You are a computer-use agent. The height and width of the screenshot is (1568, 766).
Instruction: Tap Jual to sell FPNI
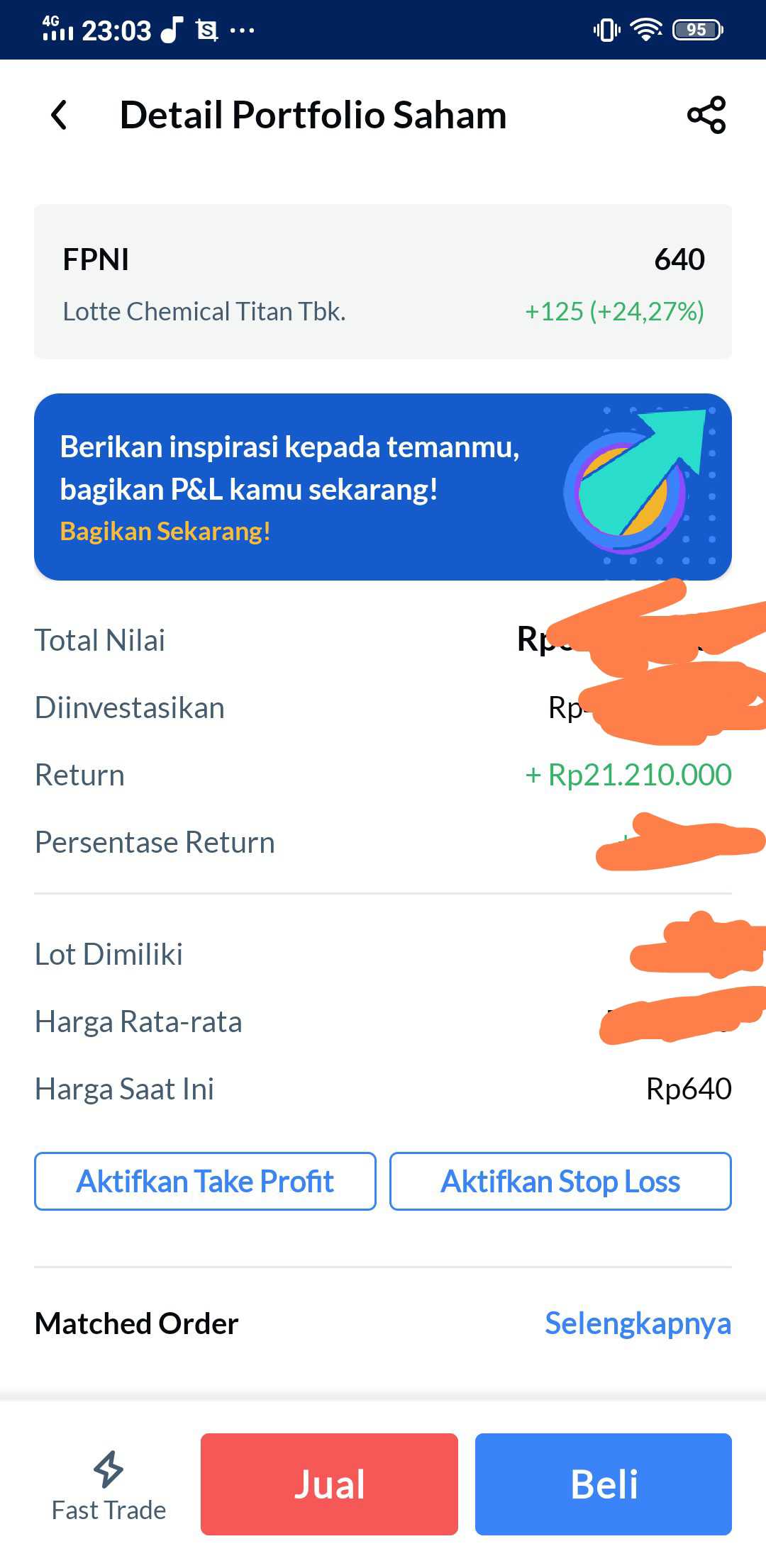[x=329, y=1484]
